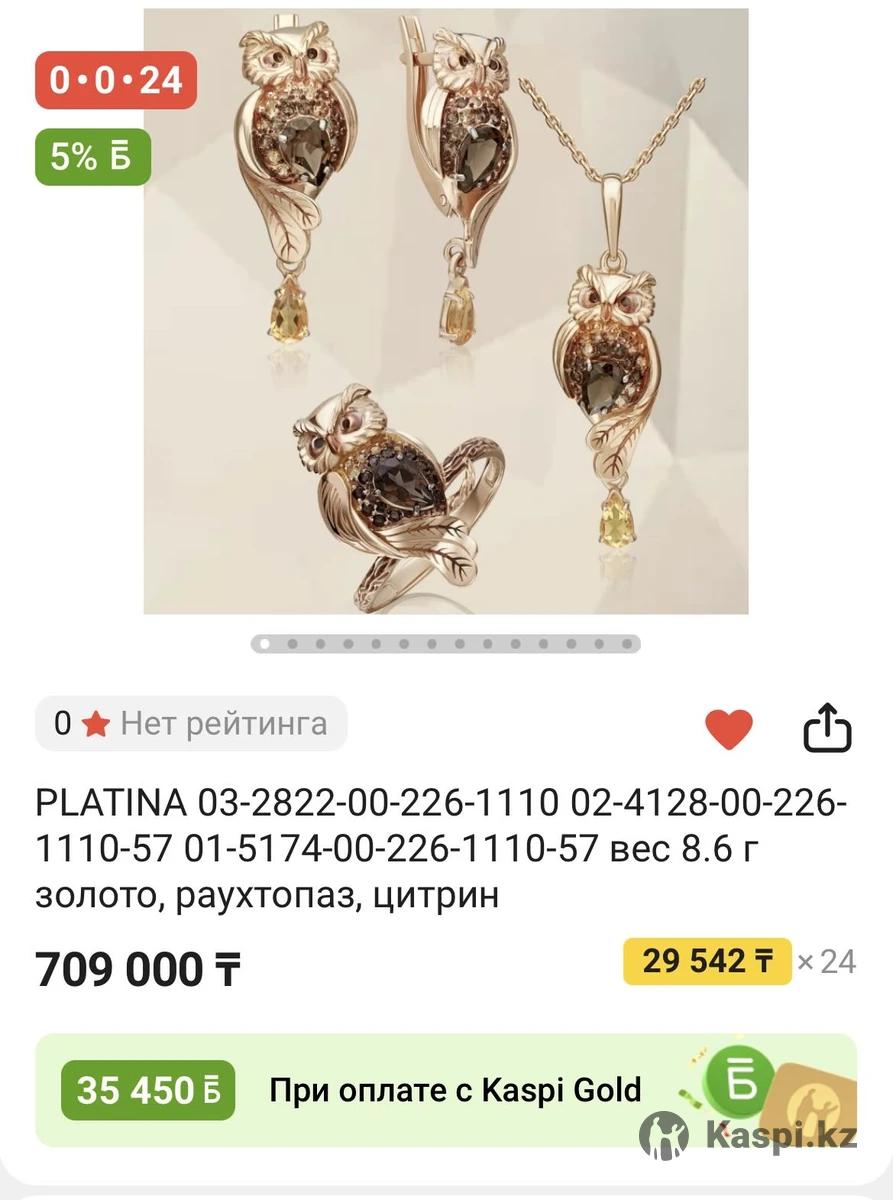893x1200 pixels.
Task: Open the 'Нет рейтинга' rating chip
Action: click(x=191, y=723)
